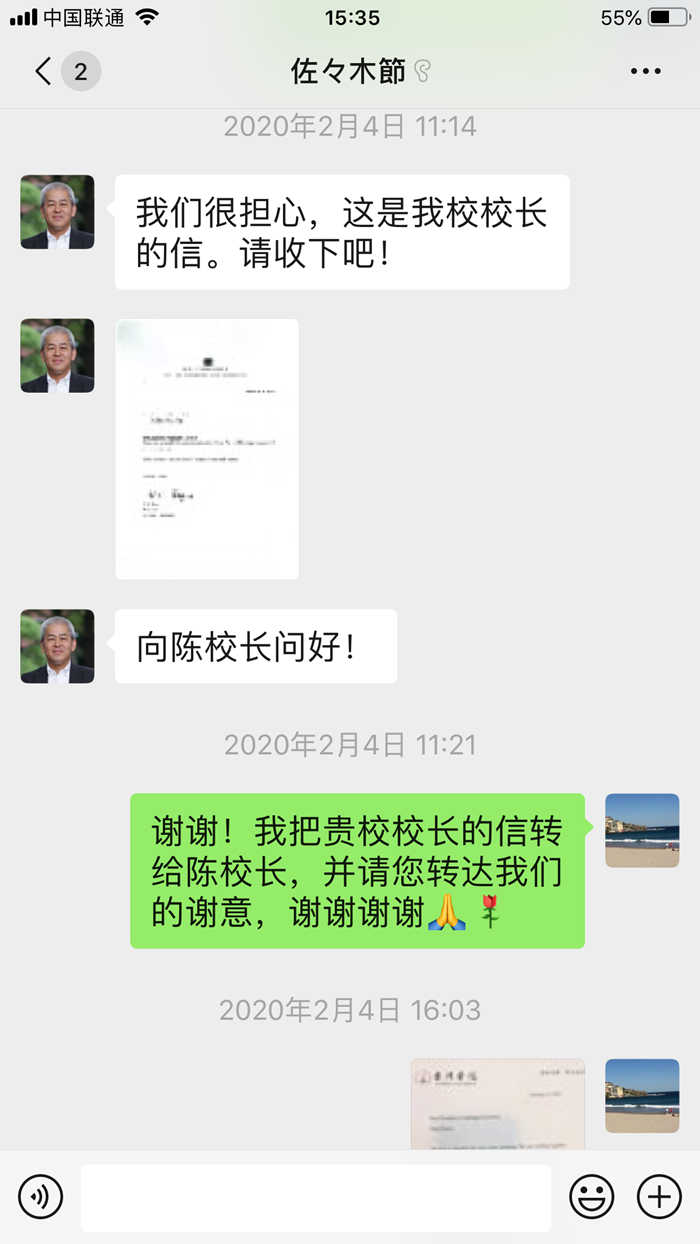Viewport: 700px width, 1244px height.
Task: Open the chat info overflow menu
Action: (645, 72)
